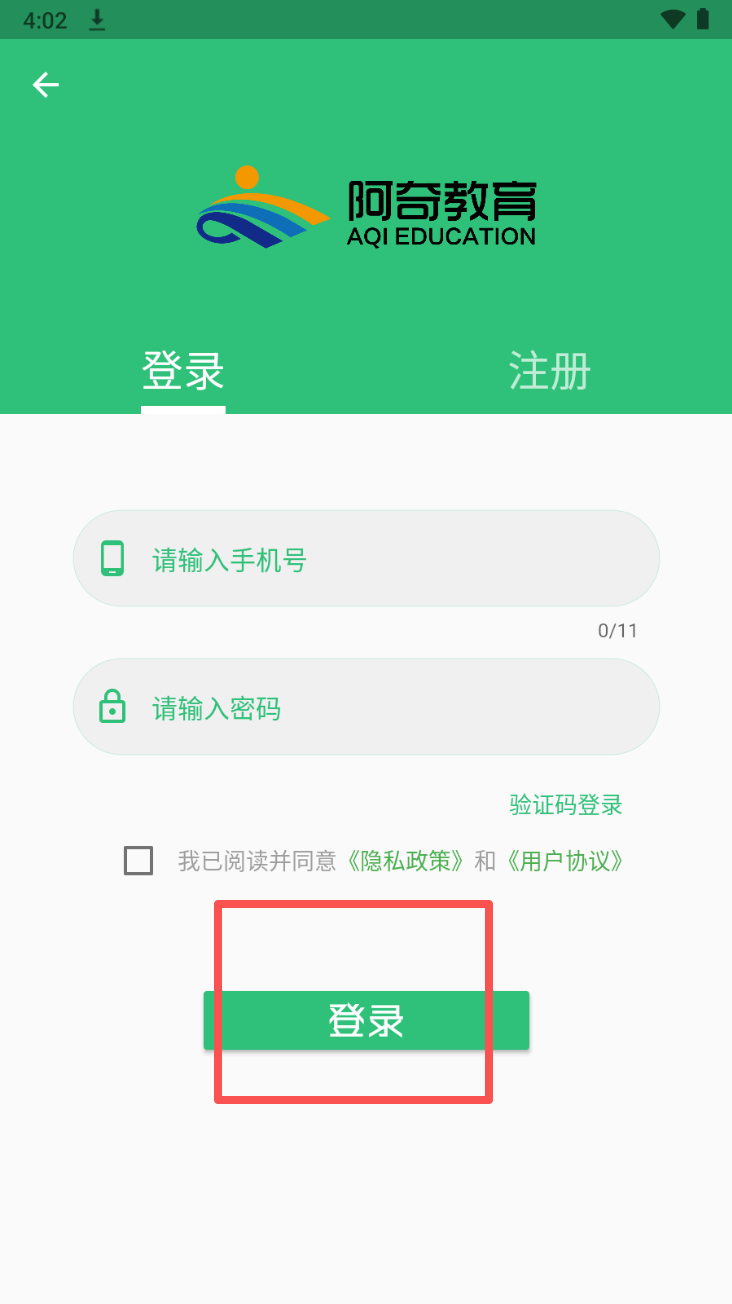Check the agreement checkbox
Screen dimensions: 732x1304
(x=139, y=860)
